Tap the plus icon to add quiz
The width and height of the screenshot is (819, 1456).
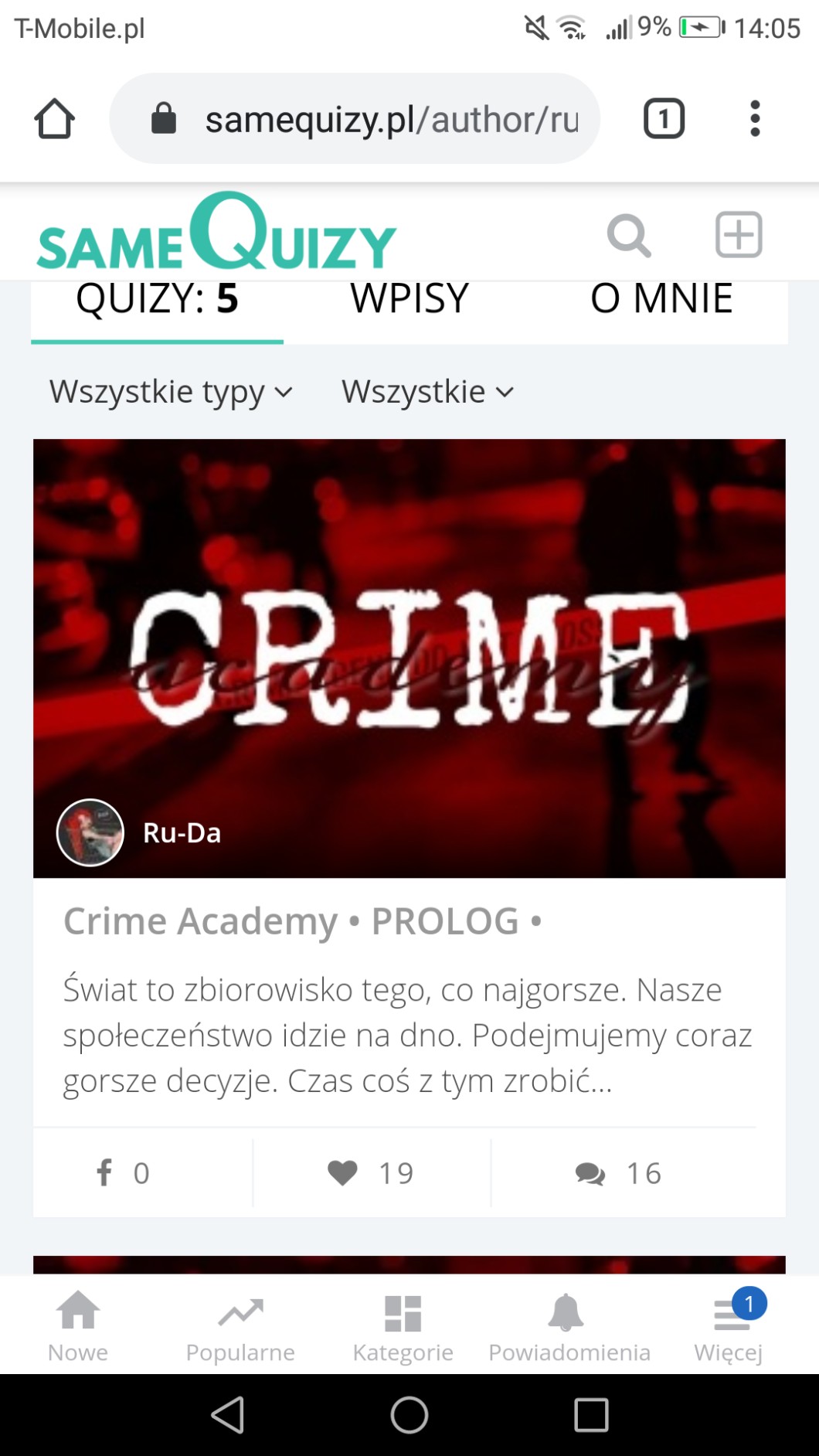tap(739, 234)
